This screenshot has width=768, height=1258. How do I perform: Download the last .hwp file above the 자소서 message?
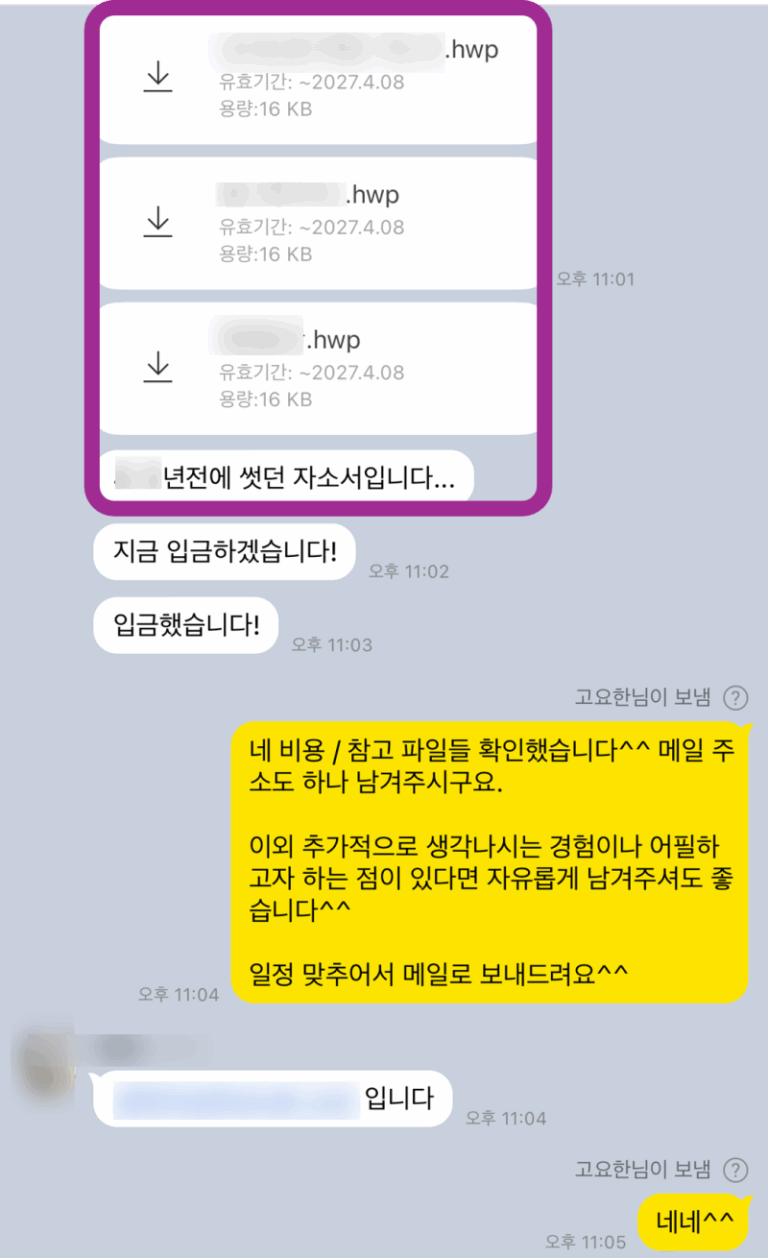pyautogui.click(x=158, y=368)
